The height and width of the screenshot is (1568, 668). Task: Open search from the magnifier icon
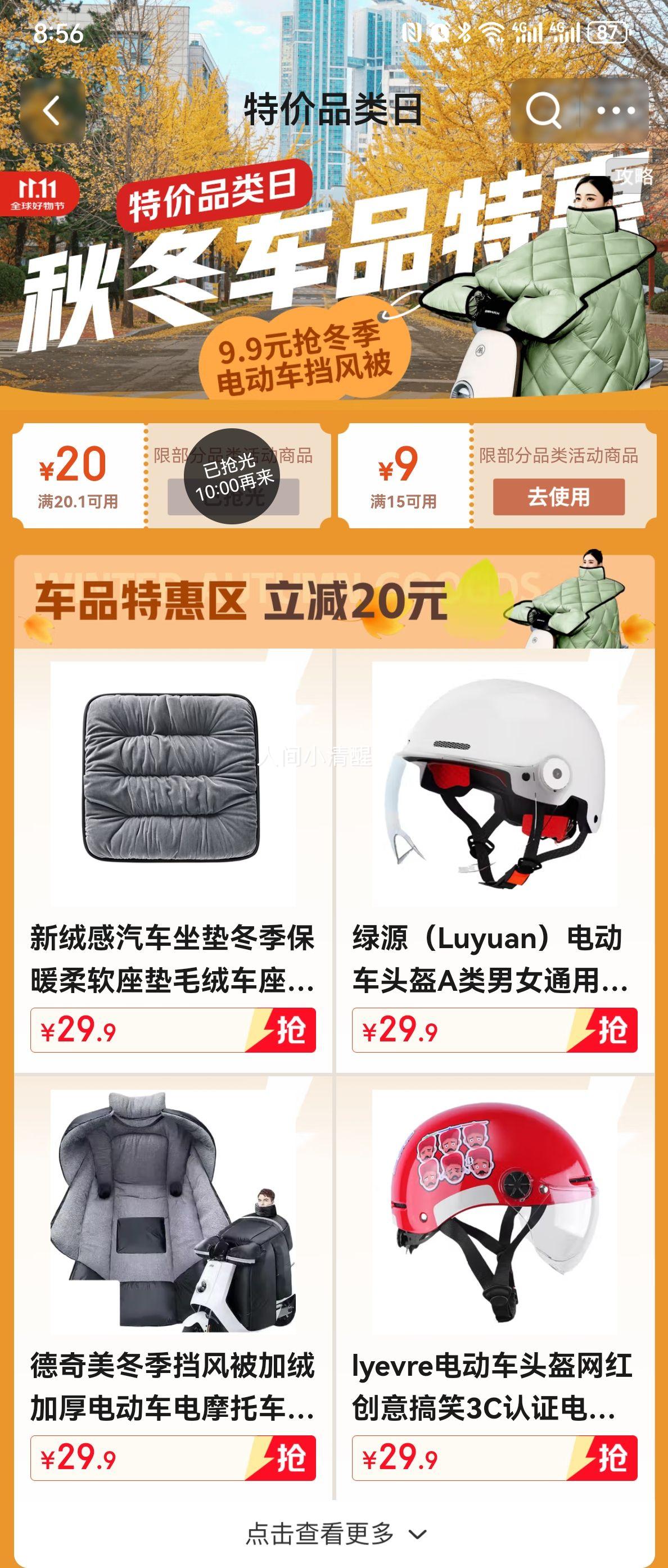(543, 111)
